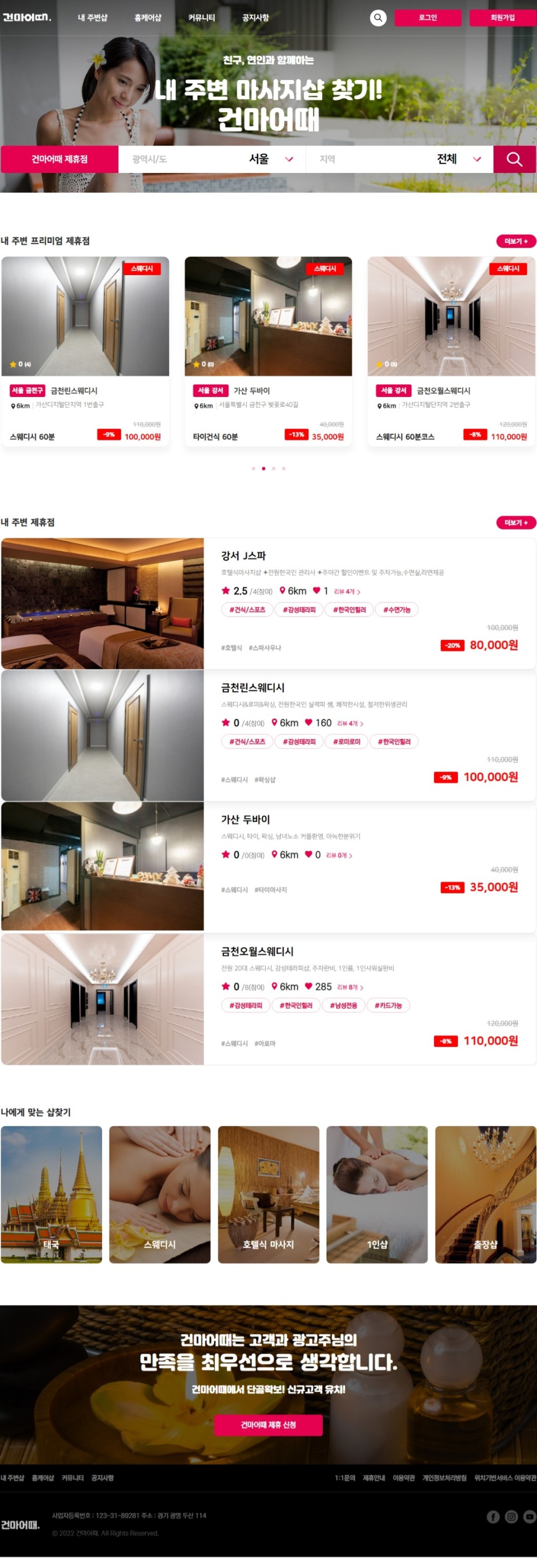Open the 개인정보처리방침 footer link
537x1568 pixels.
pos(444,1478)
